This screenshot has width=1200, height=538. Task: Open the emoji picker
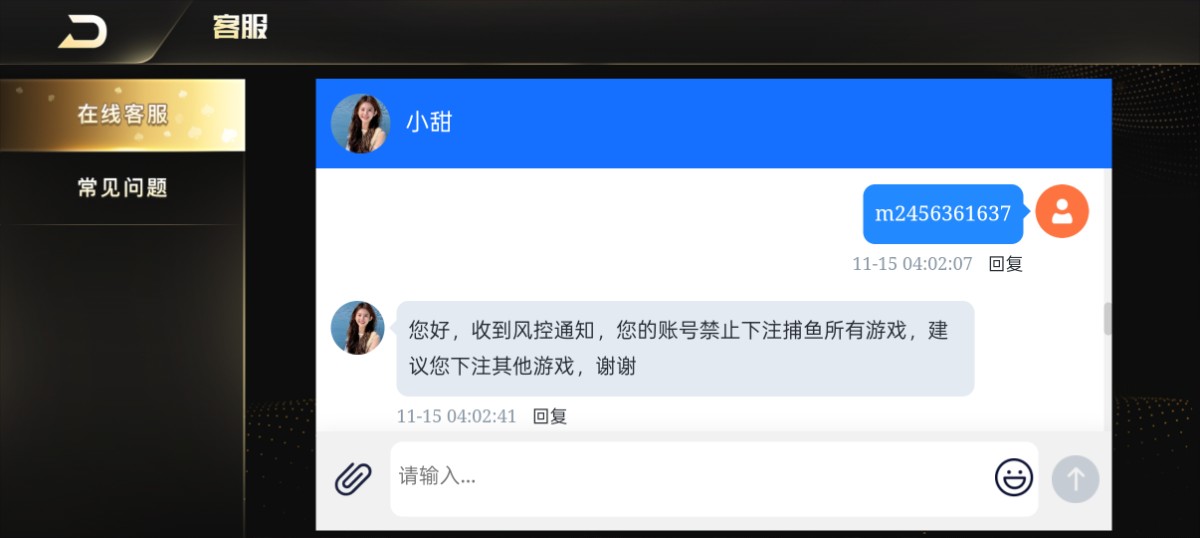tap(1013, 477)
